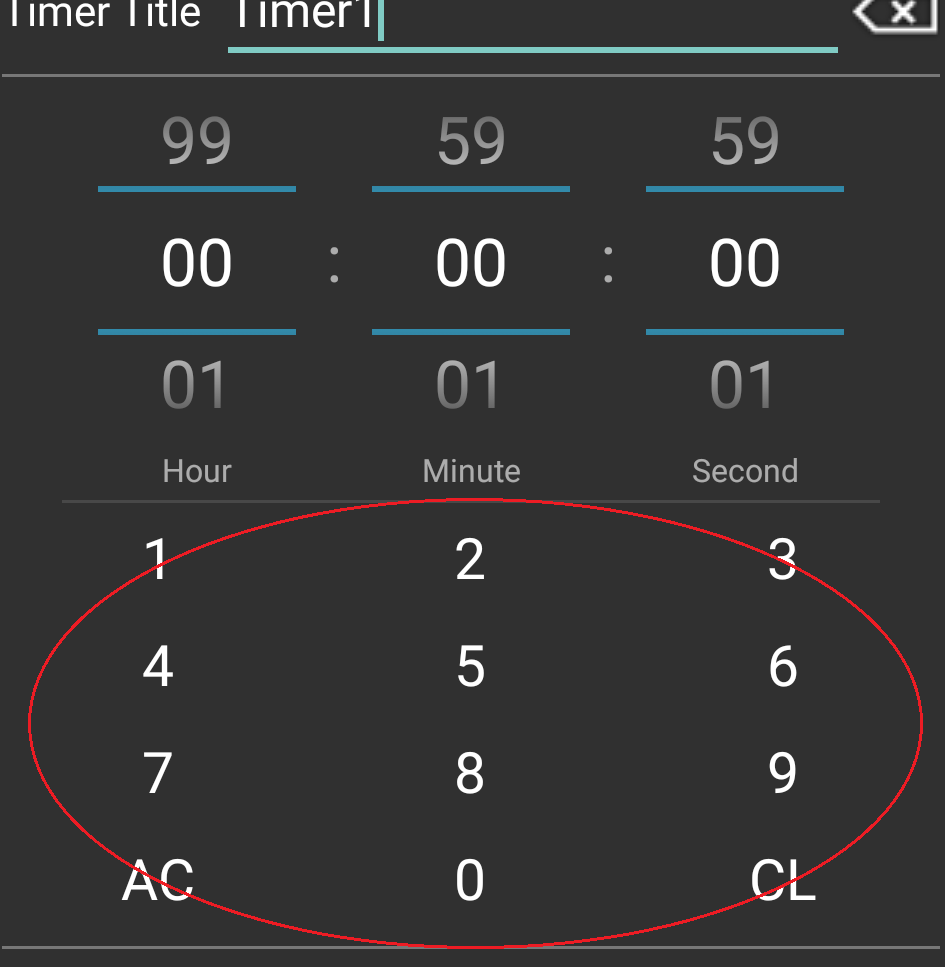The width and height of the screenshot is (945, 967).
Task: Clear the timer title text
Action: click(x=895, y=13)
